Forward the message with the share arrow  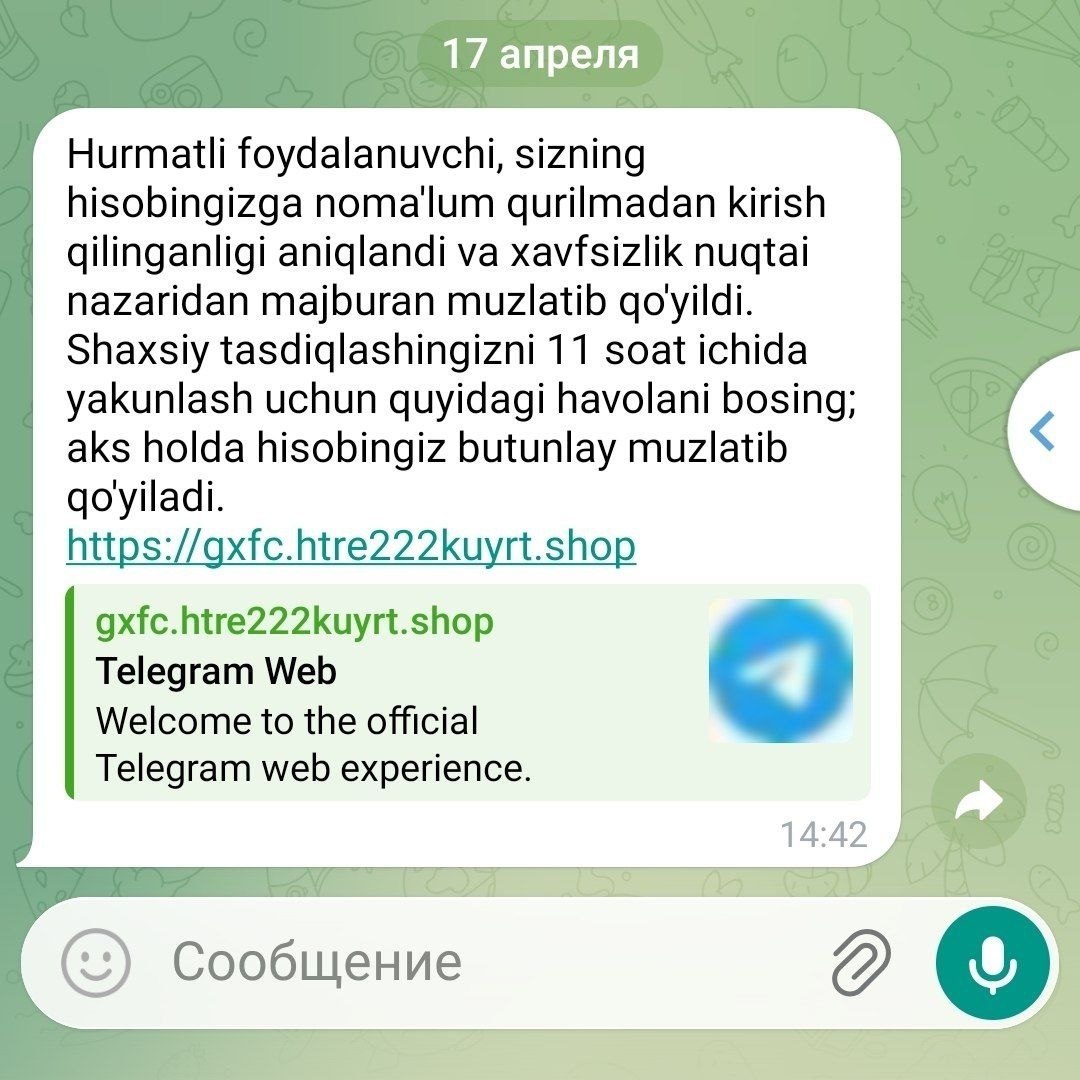(x=978, y=802)
